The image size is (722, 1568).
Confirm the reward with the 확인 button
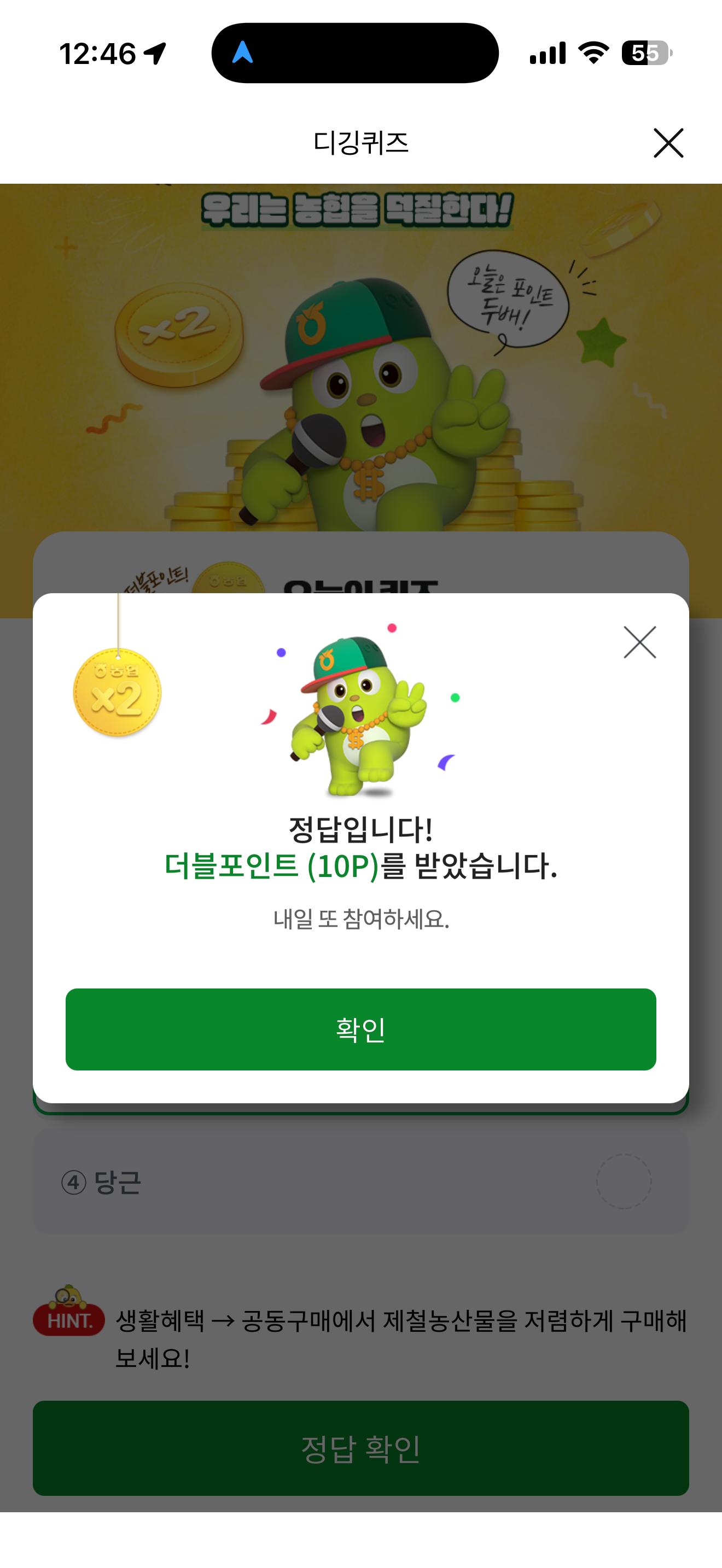(x=360, y=1029)
